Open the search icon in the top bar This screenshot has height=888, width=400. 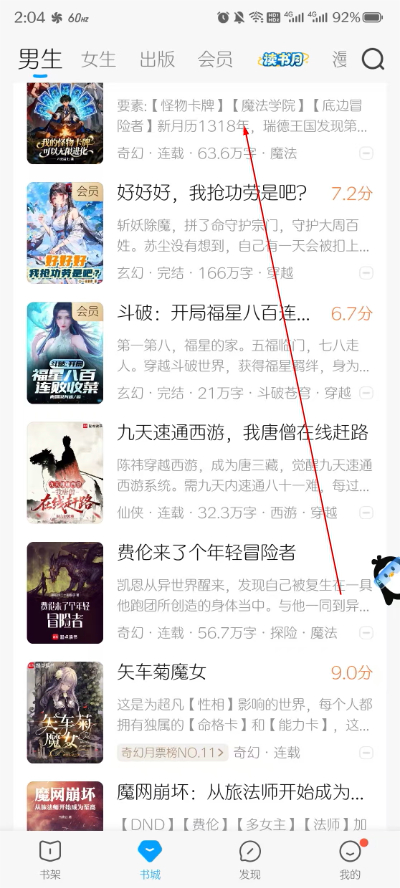pyautogui.click(x=373, y=59)
